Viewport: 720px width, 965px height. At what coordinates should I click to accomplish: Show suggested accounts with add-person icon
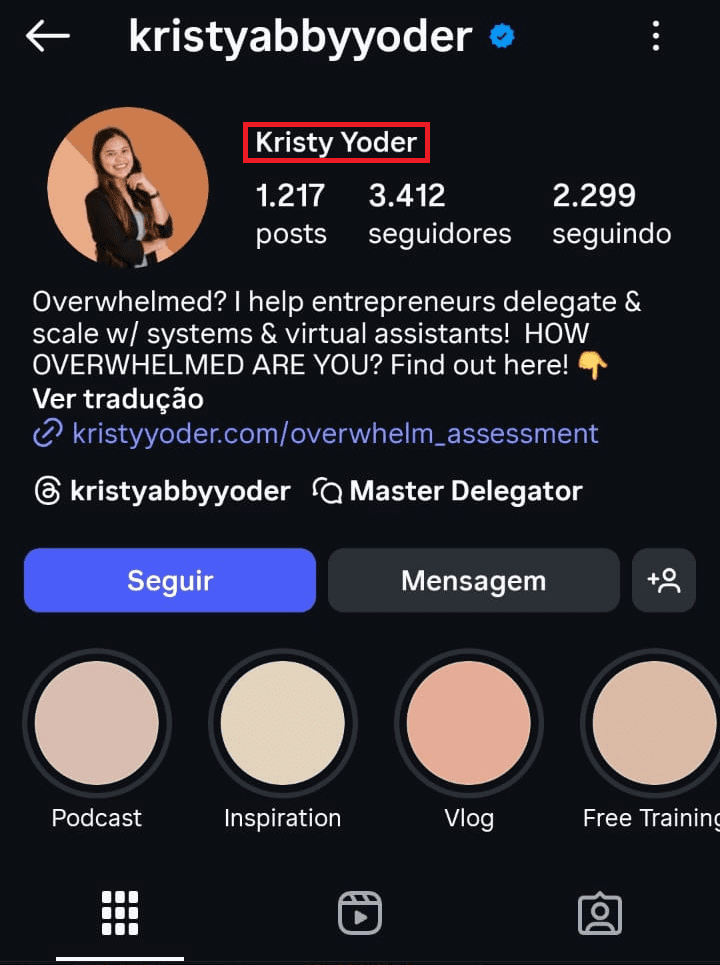point(664,580)
